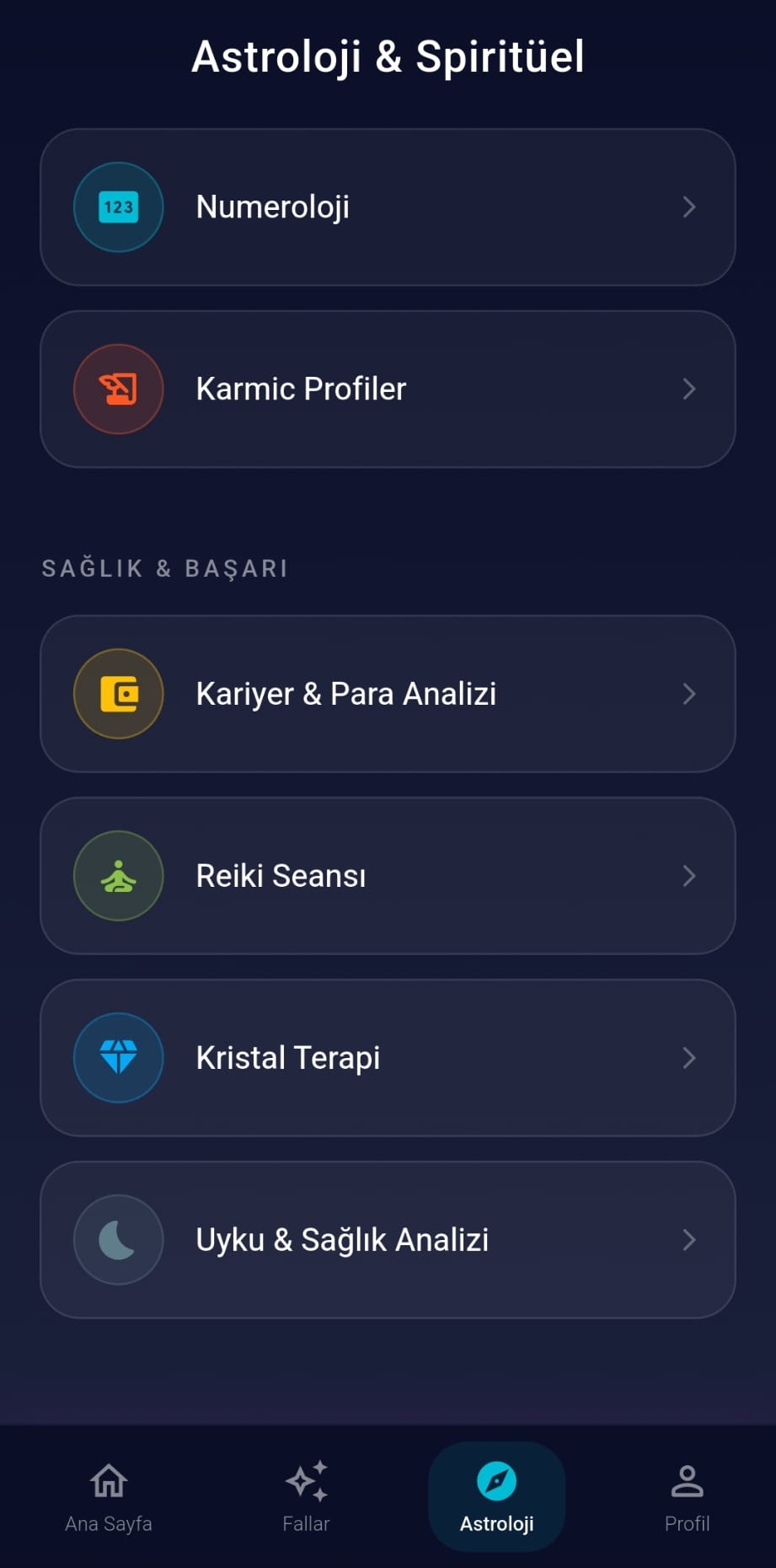
Task: Open Karmic Profiler via its right arrow
Action: pyautogui.click(x=689, y=389)
